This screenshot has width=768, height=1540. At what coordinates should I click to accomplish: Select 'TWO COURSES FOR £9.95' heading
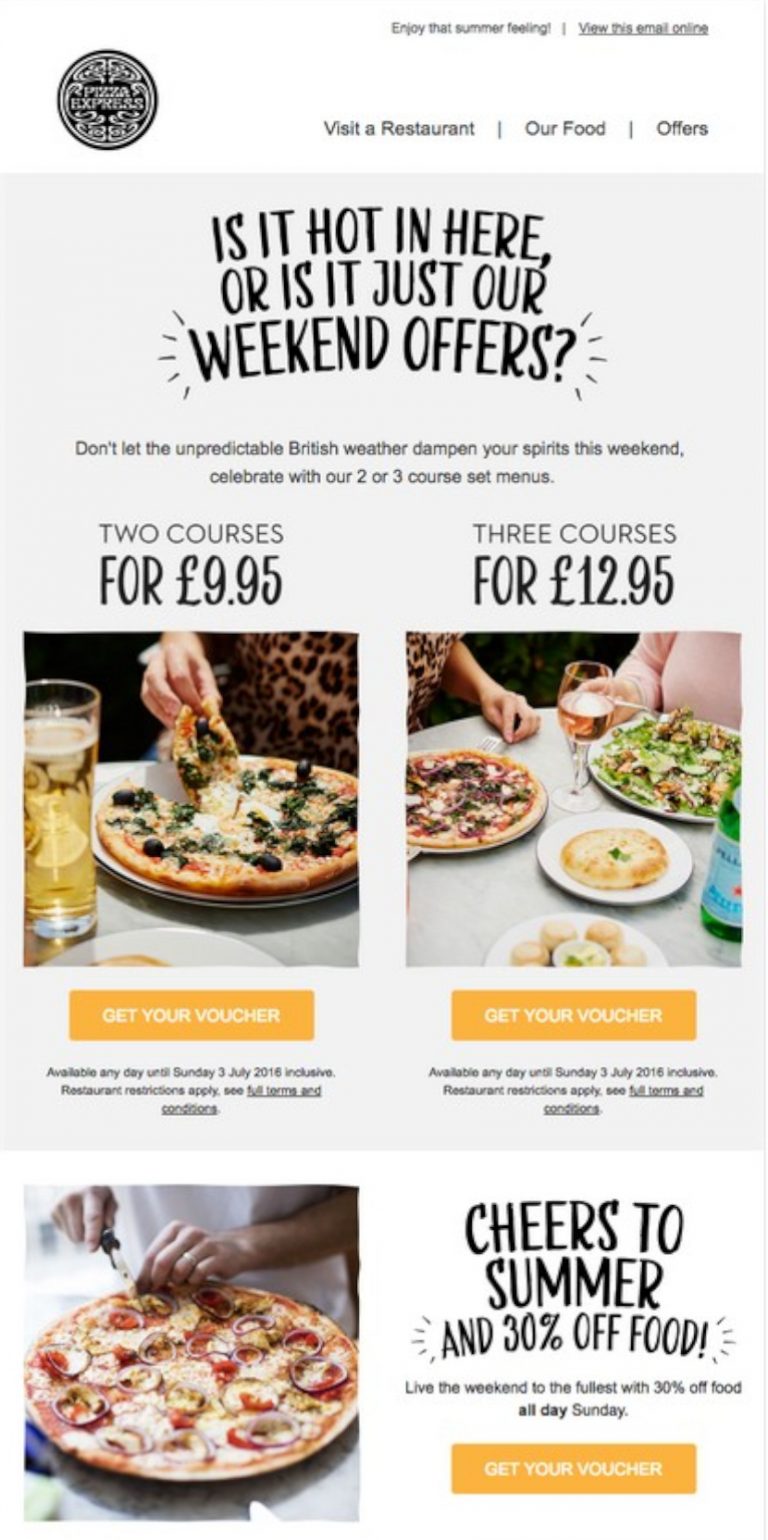(x=192, y=557)
